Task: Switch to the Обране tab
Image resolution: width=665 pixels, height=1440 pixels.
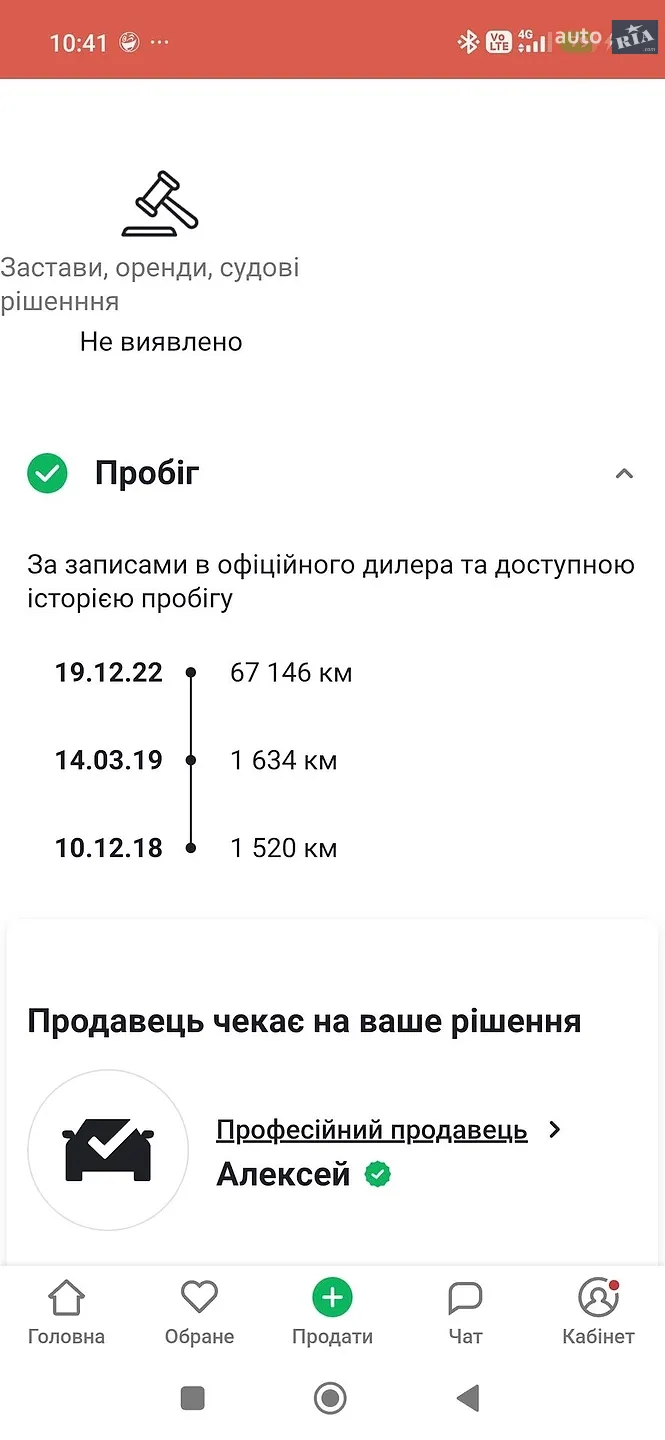Action: point(199,1313)
